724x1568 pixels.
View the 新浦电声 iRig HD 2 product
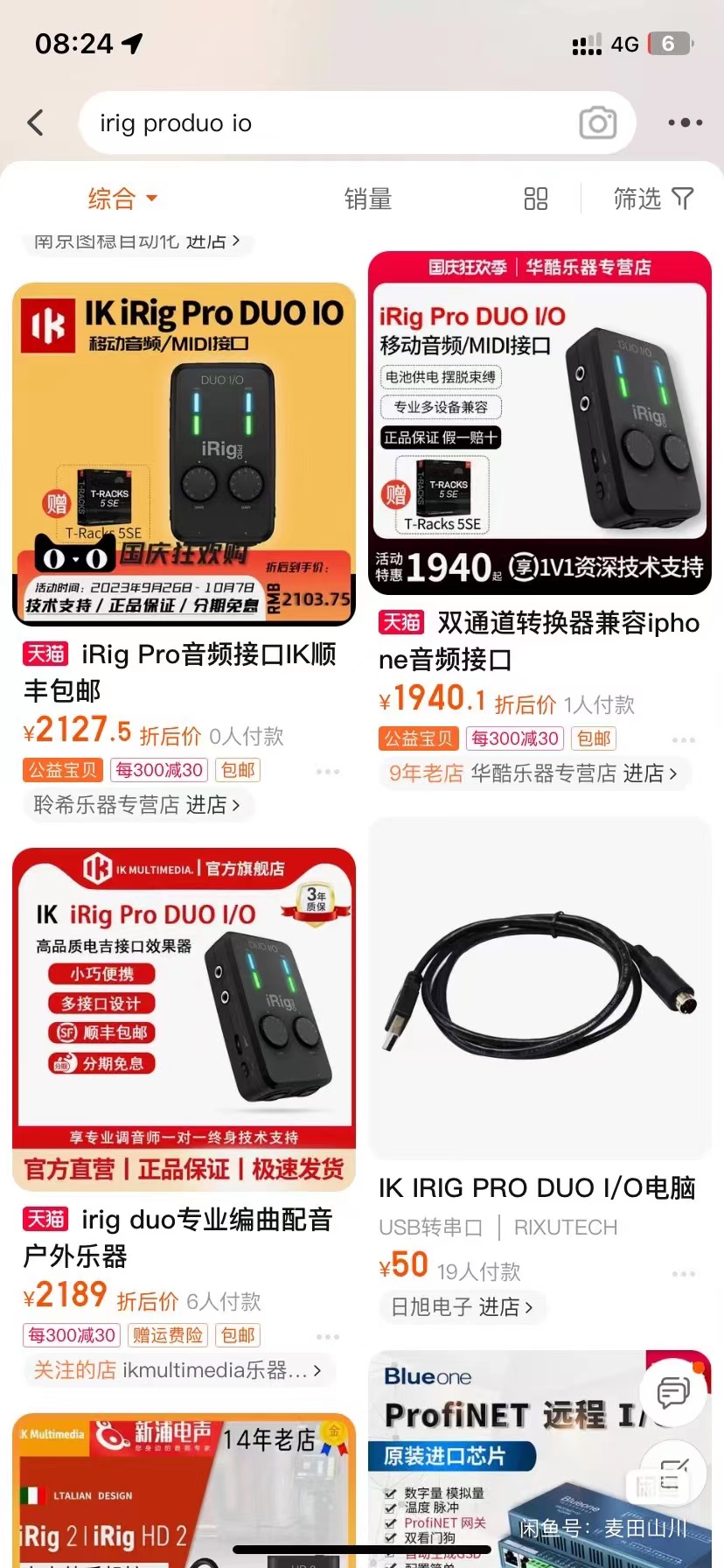(x=184, y=1489)
